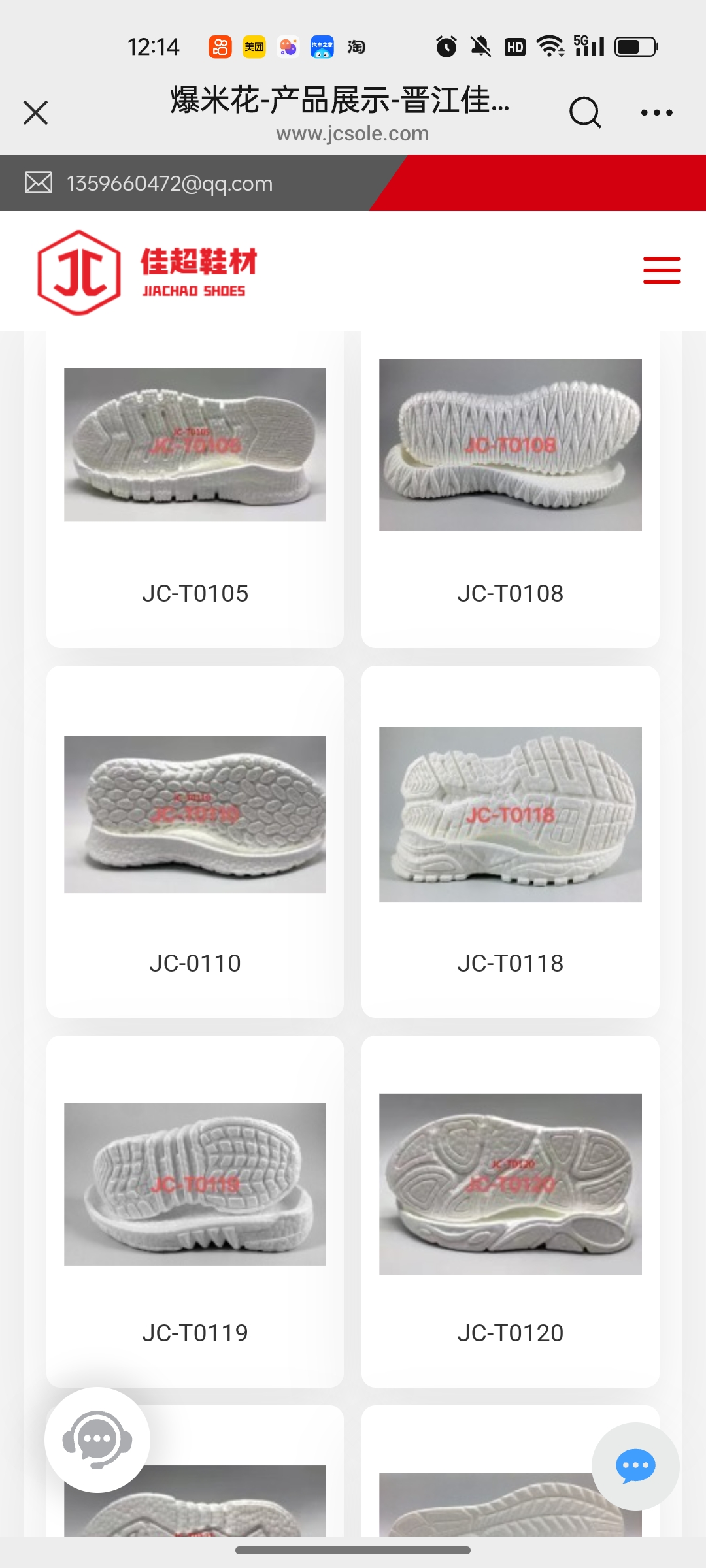Select the JC-0110 product card
The width and height of the screenshot is (706, 1568).
tap(195, 843)
